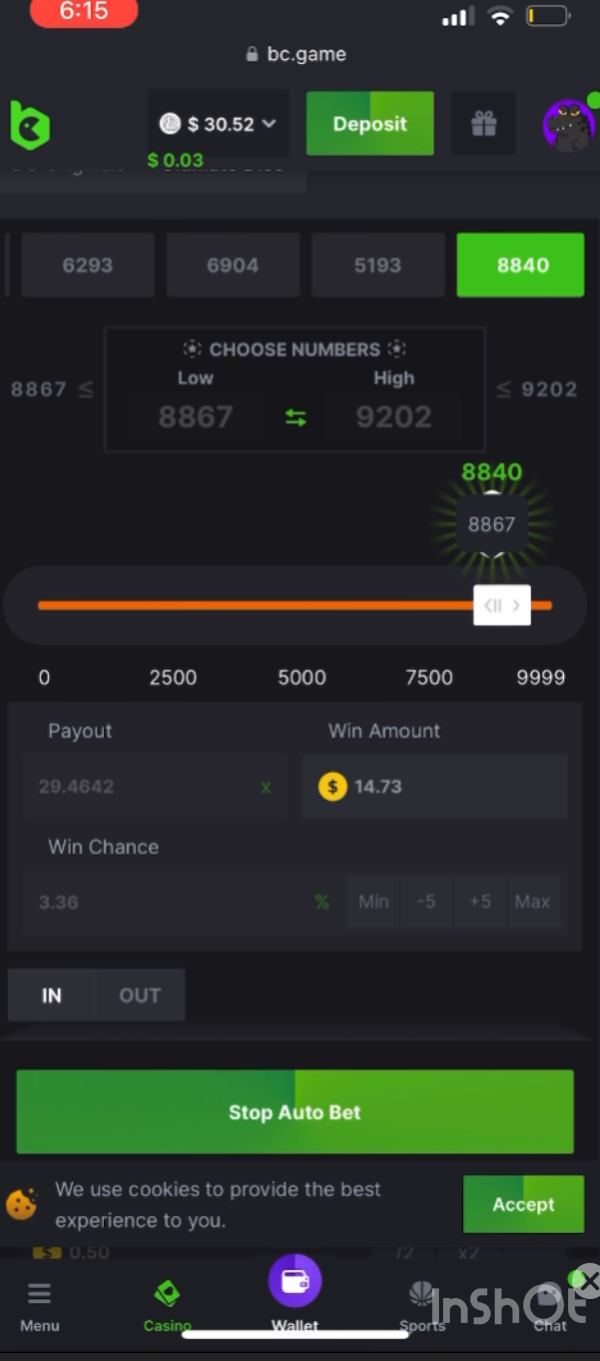Screen dimensions: 600x1361
Task: Select the 8840 result chip
Action: pos(521,265)
